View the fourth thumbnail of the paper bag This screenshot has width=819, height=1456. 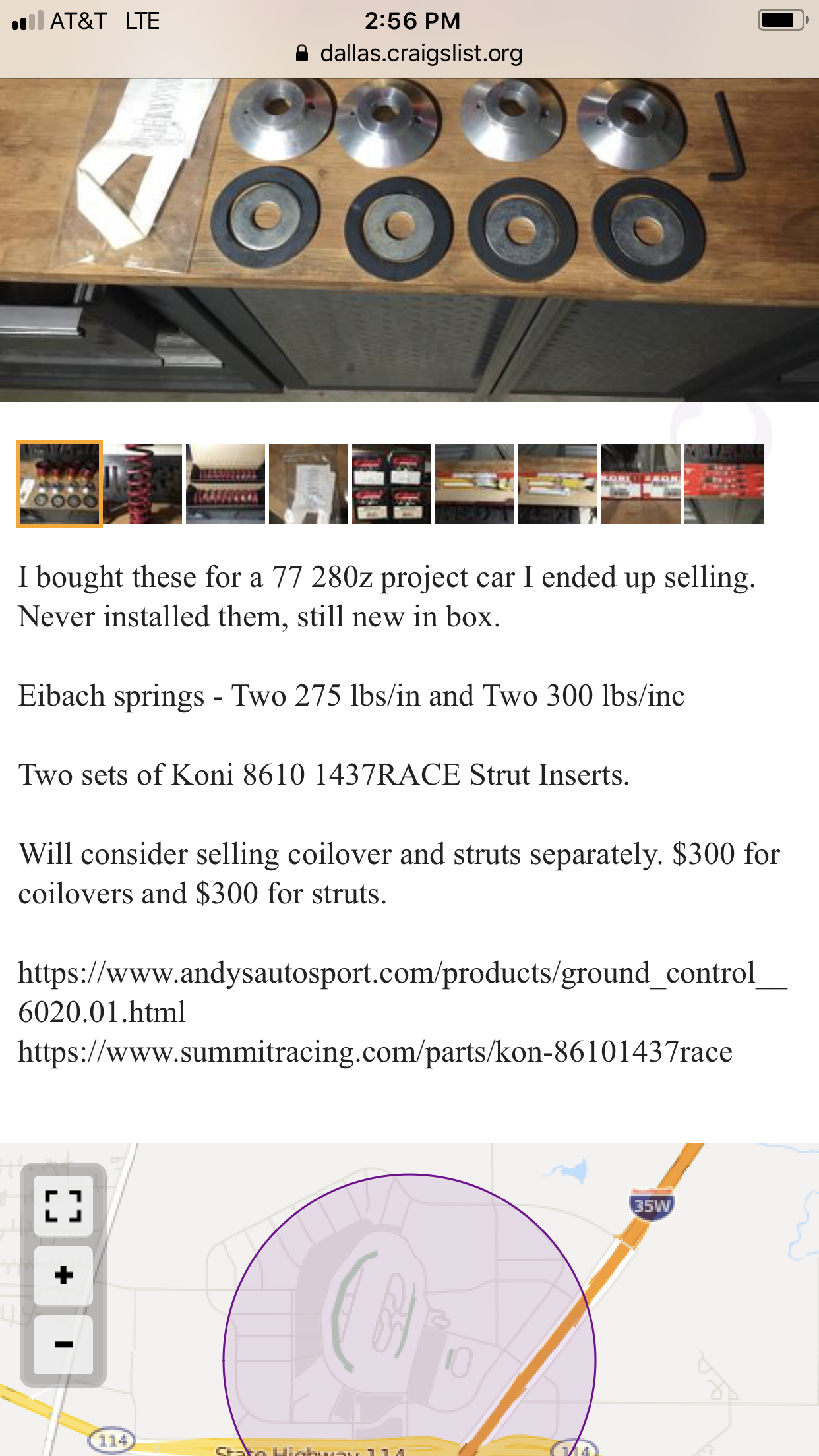pyautogui.click(x=309, y=484)
